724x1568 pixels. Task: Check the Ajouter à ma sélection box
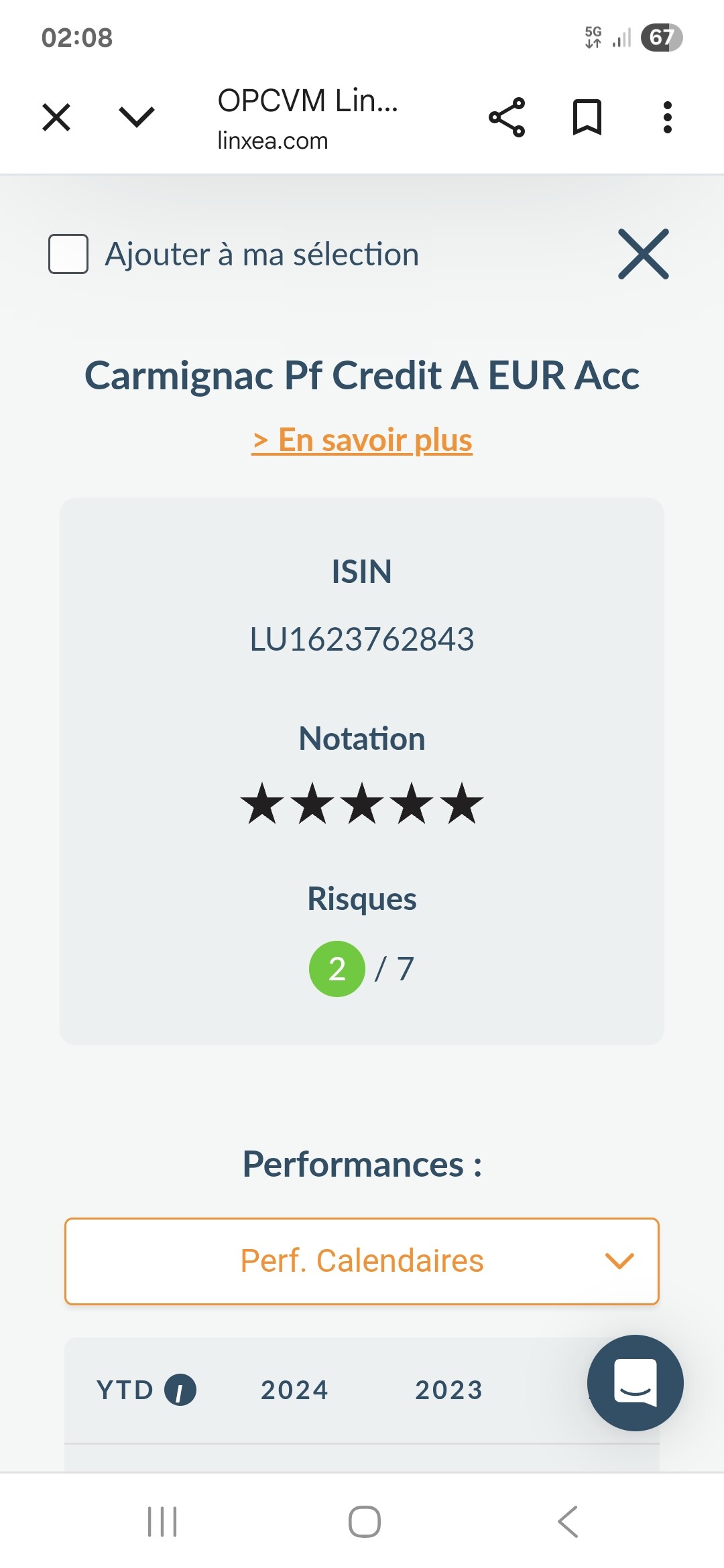(x=68, y=254)
